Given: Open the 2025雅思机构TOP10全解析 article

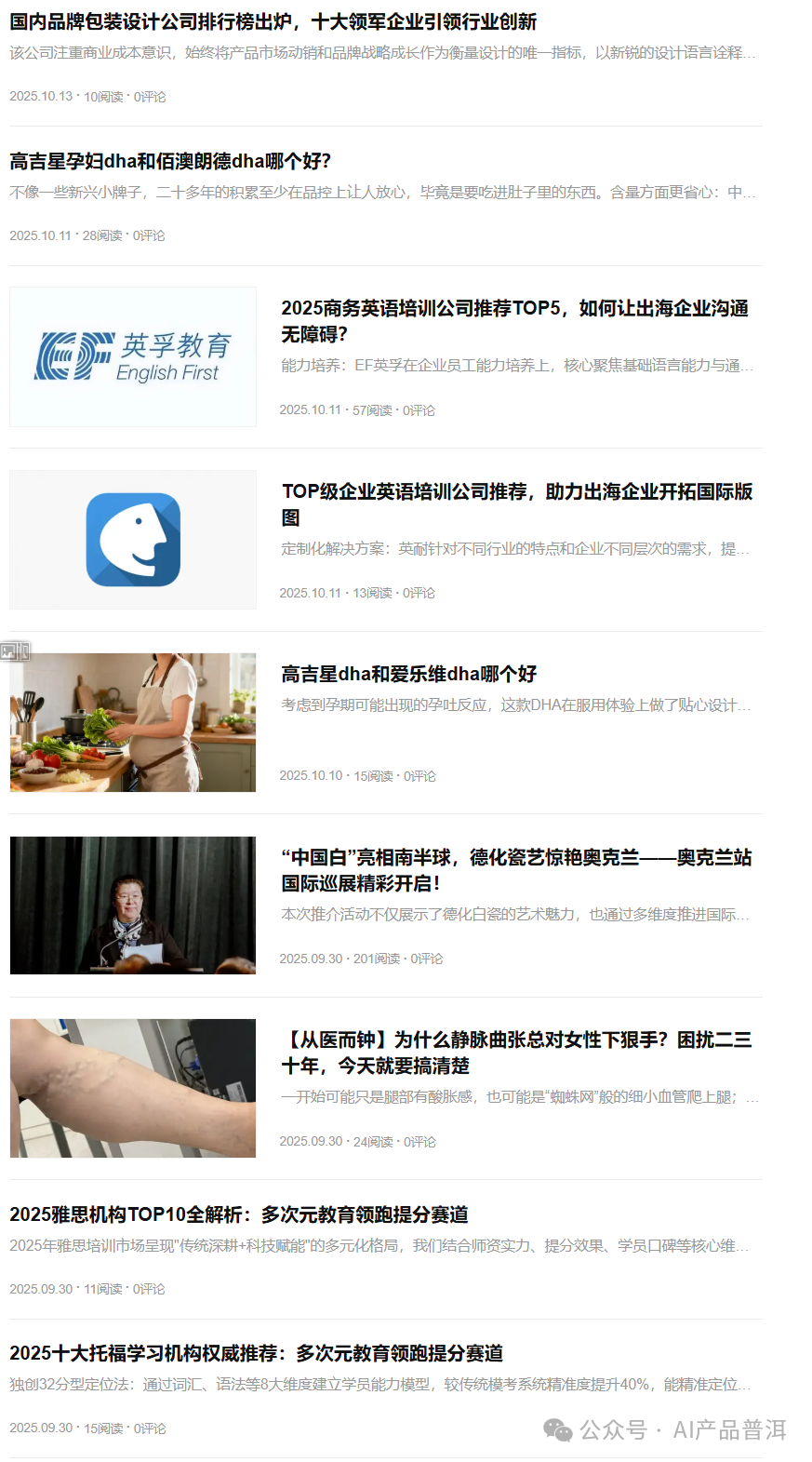Looking at the screenshot, I should (x=239, y=1214).
